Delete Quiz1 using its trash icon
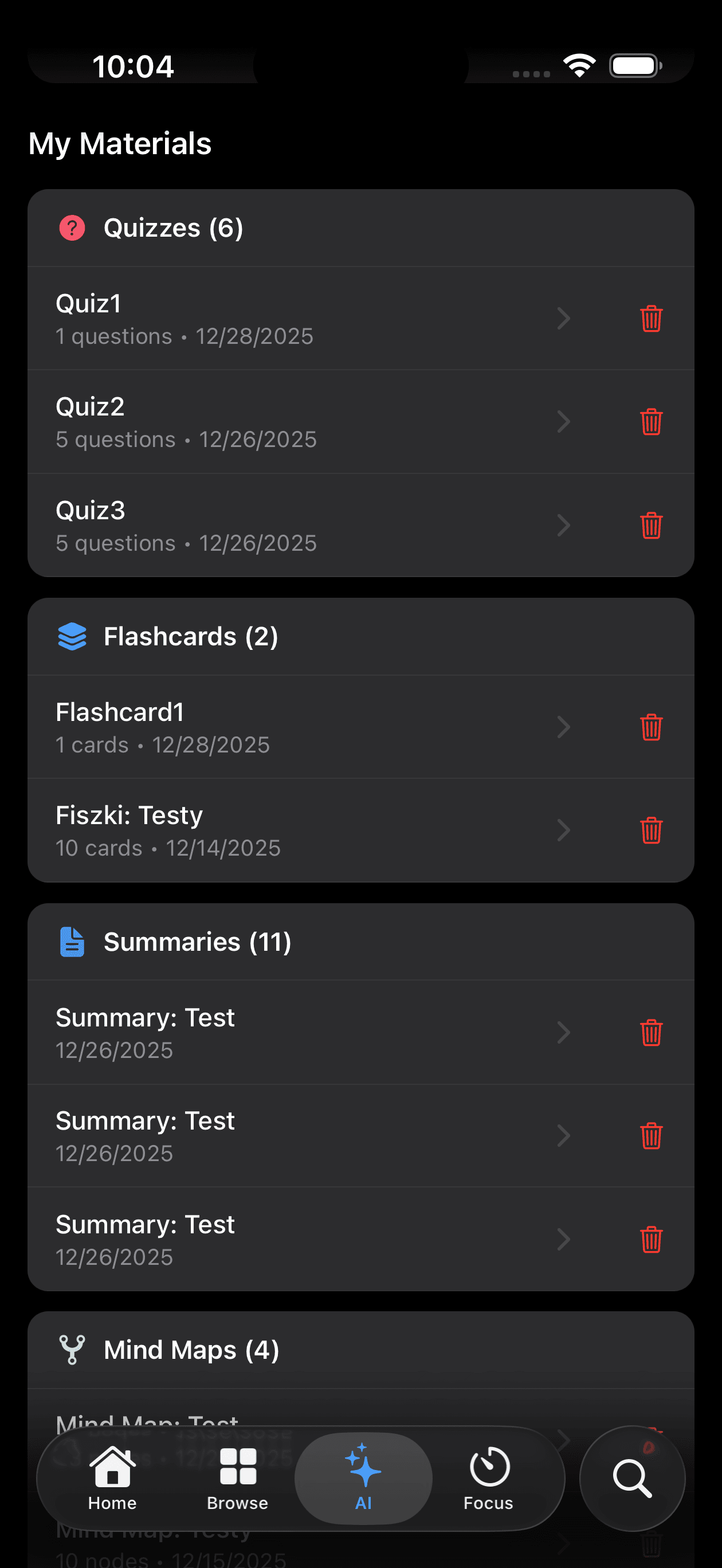722x1568 pixels. 651,318
